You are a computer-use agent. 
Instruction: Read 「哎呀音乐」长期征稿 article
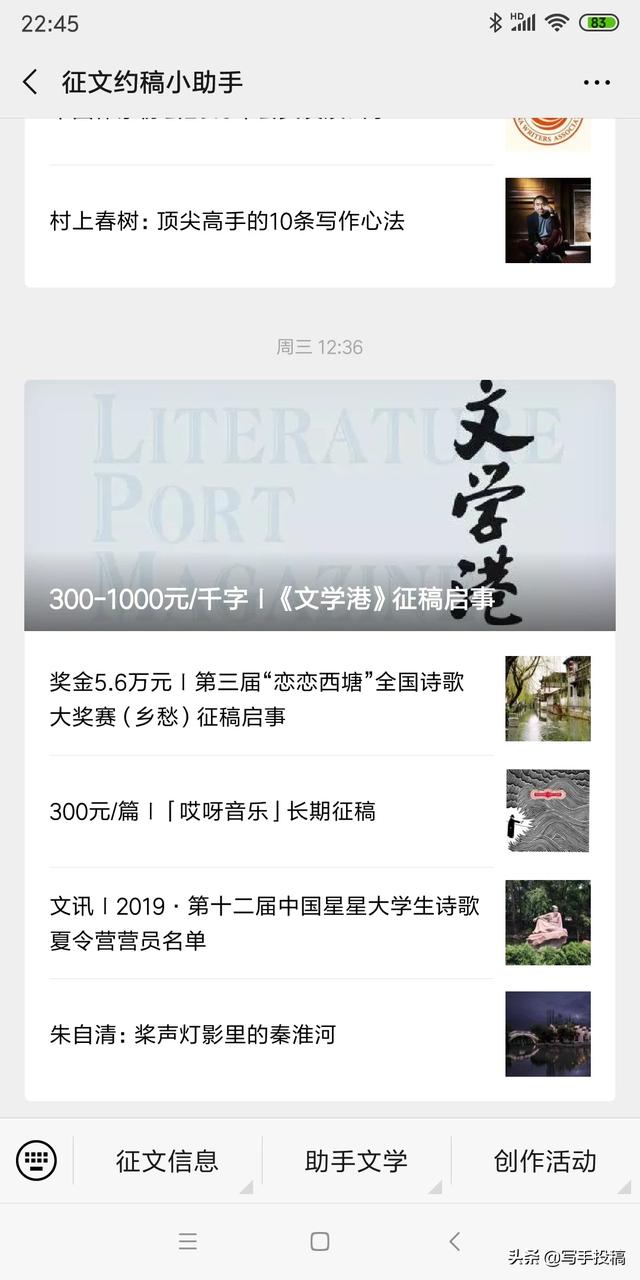pos(270,811)
